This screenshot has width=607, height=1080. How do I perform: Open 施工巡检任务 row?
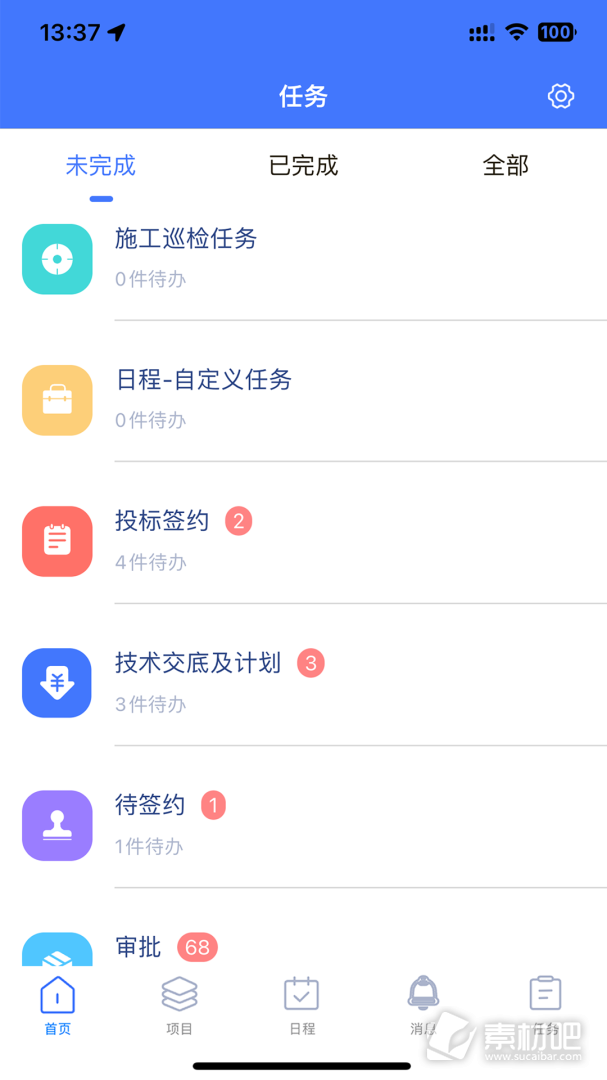(303, 260)
